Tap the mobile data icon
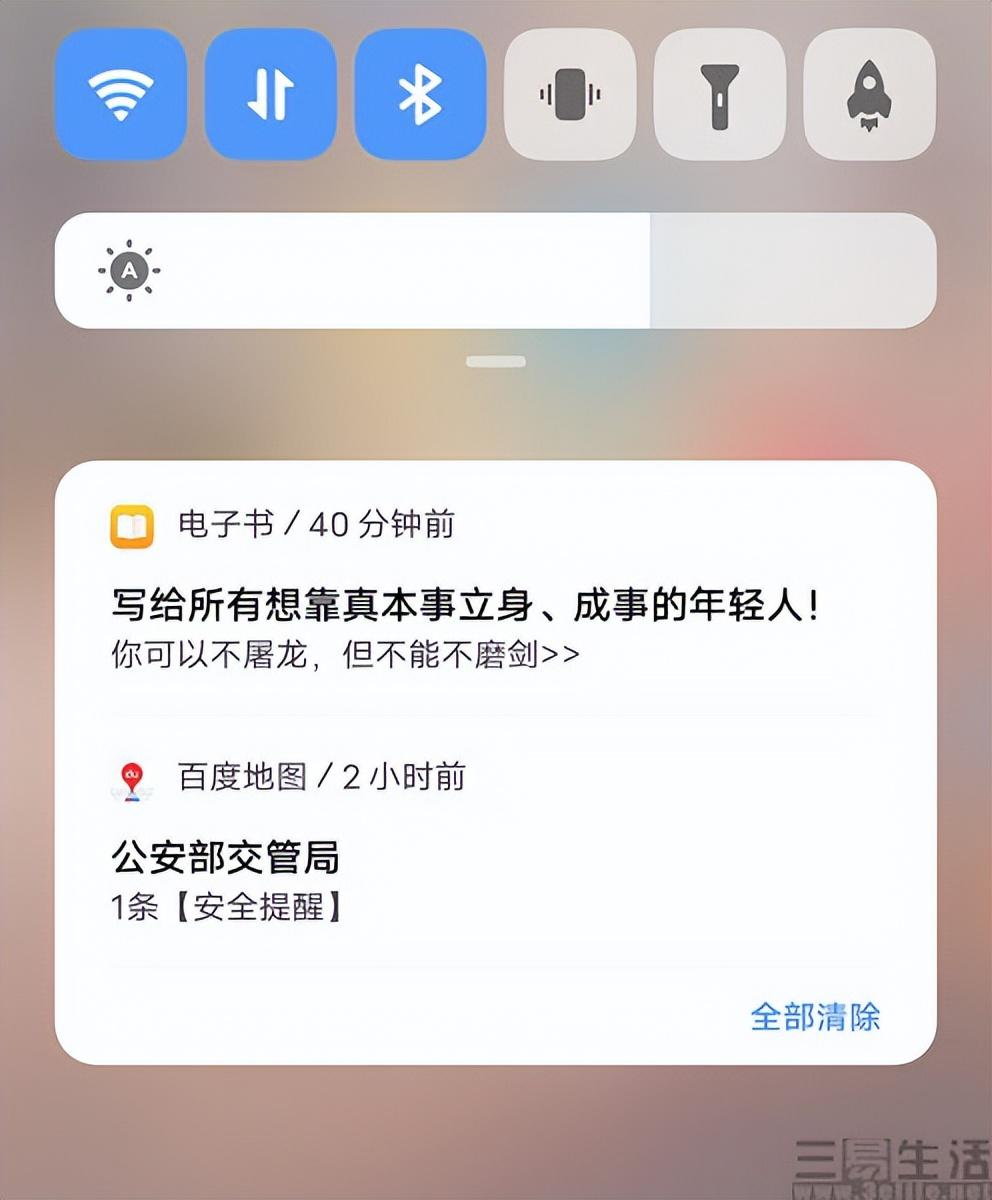This screenshot has width=992, height=1200. [270, 95]
